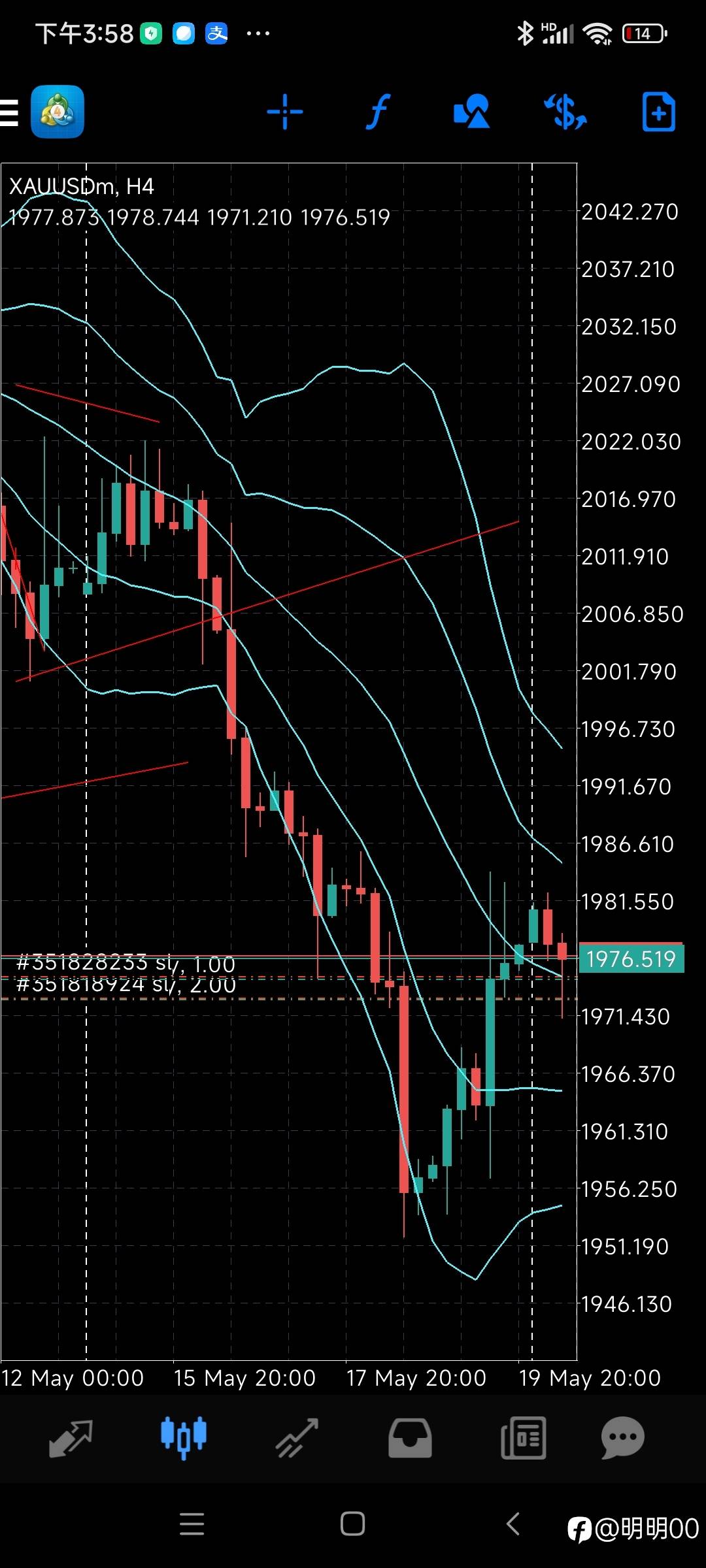706x1568 pixels.
Task: Switch to the Quotes tab
Action: (71, 1438)
